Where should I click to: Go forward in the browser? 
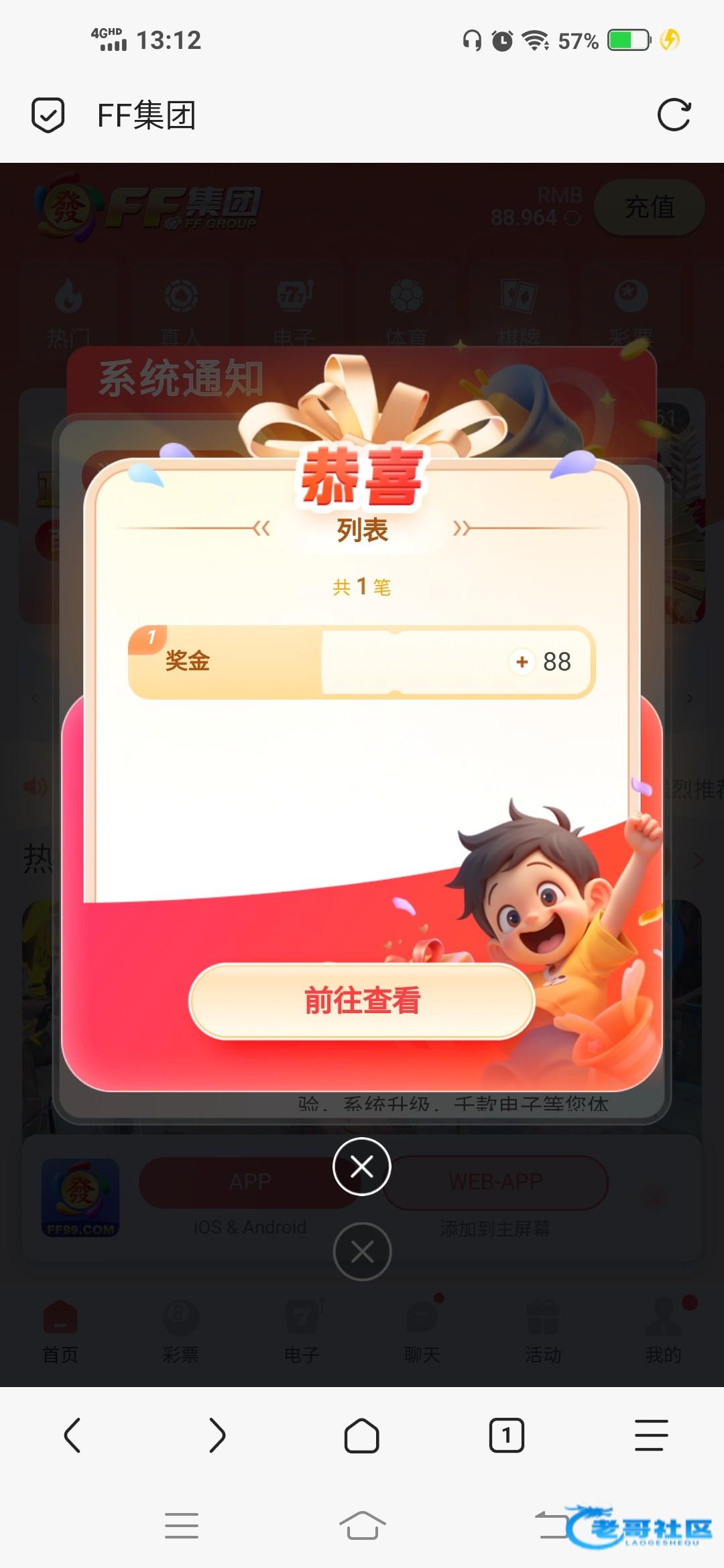tap(217, 1435)
